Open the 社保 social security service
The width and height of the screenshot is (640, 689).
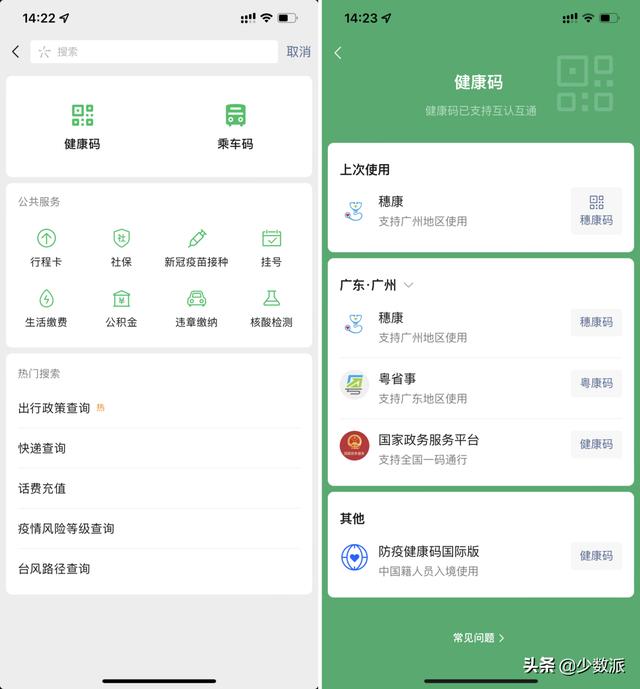(x=121, y=248)
